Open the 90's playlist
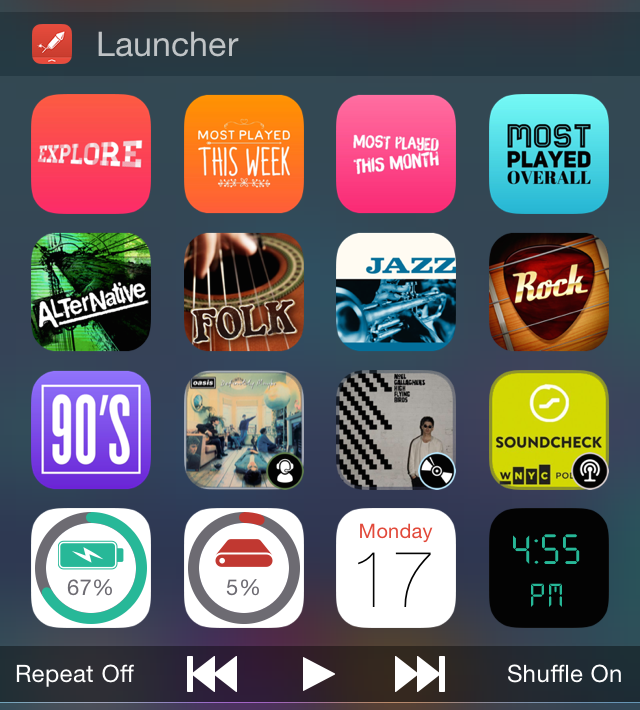 pos(91,430)
